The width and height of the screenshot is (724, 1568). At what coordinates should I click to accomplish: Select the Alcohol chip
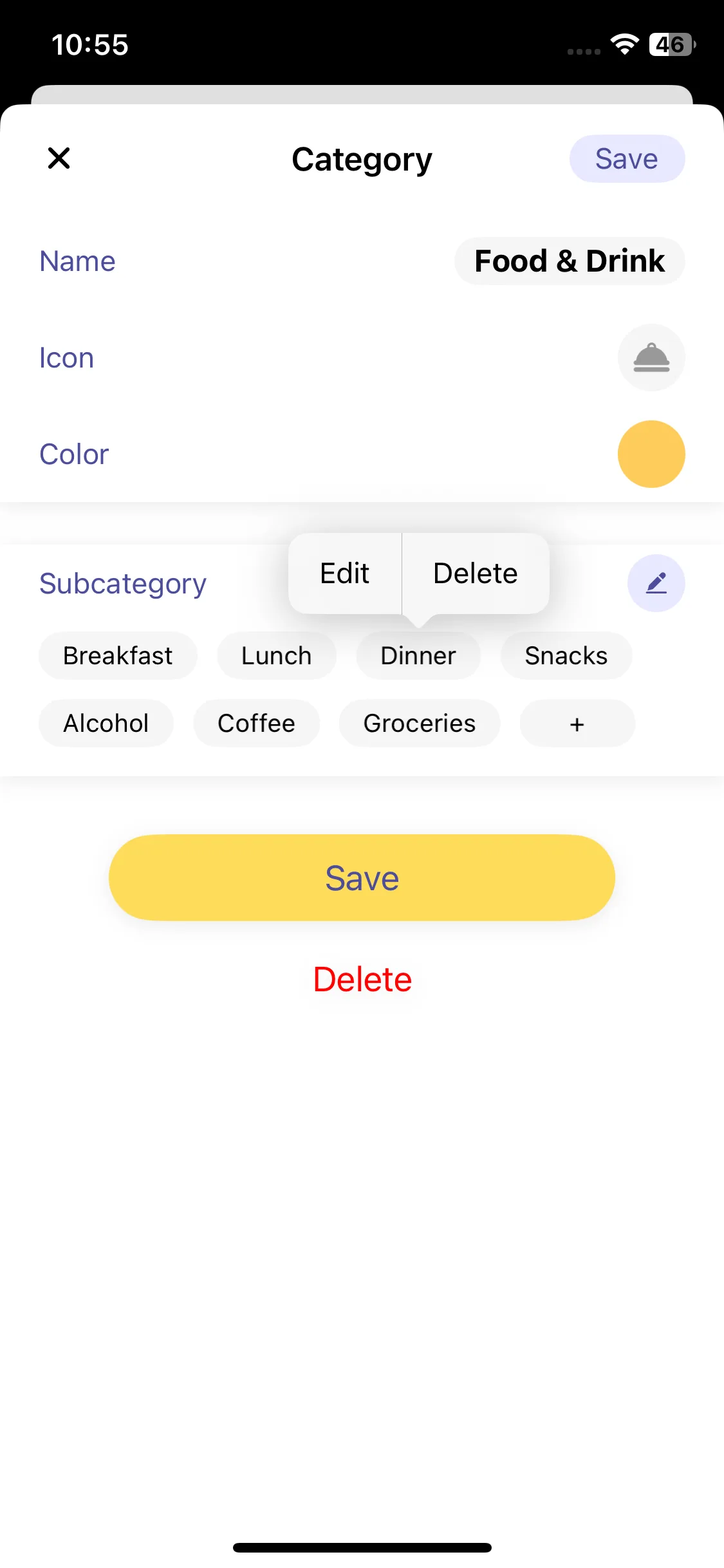point(106,723)
